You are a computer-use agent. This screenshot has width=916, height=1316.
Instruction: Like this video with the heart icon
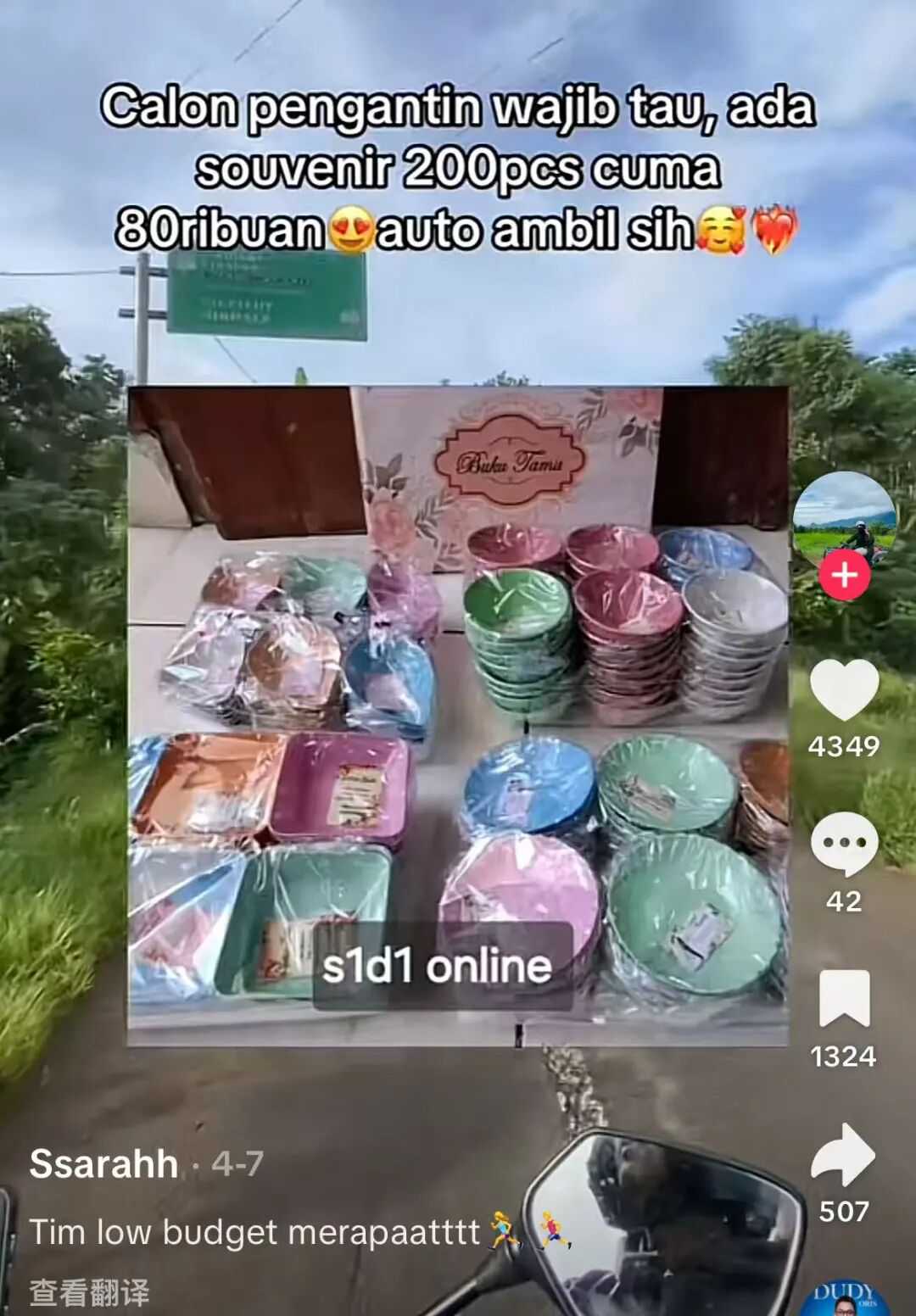[x=844, y=689]
